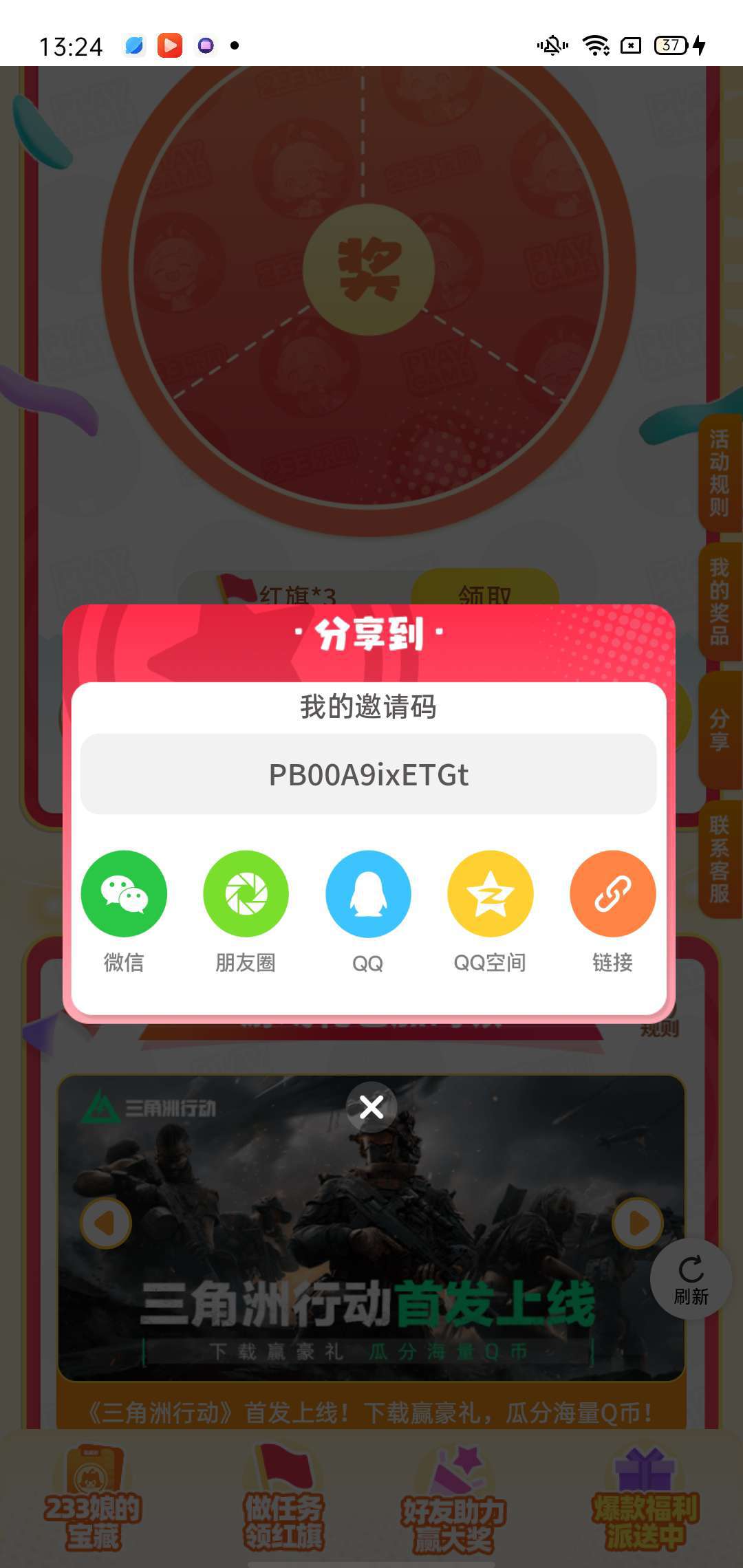The width and height of the screenshot is (743, 1568).
Task: Share to QQ空间
Action: click(x=490, y=893)
